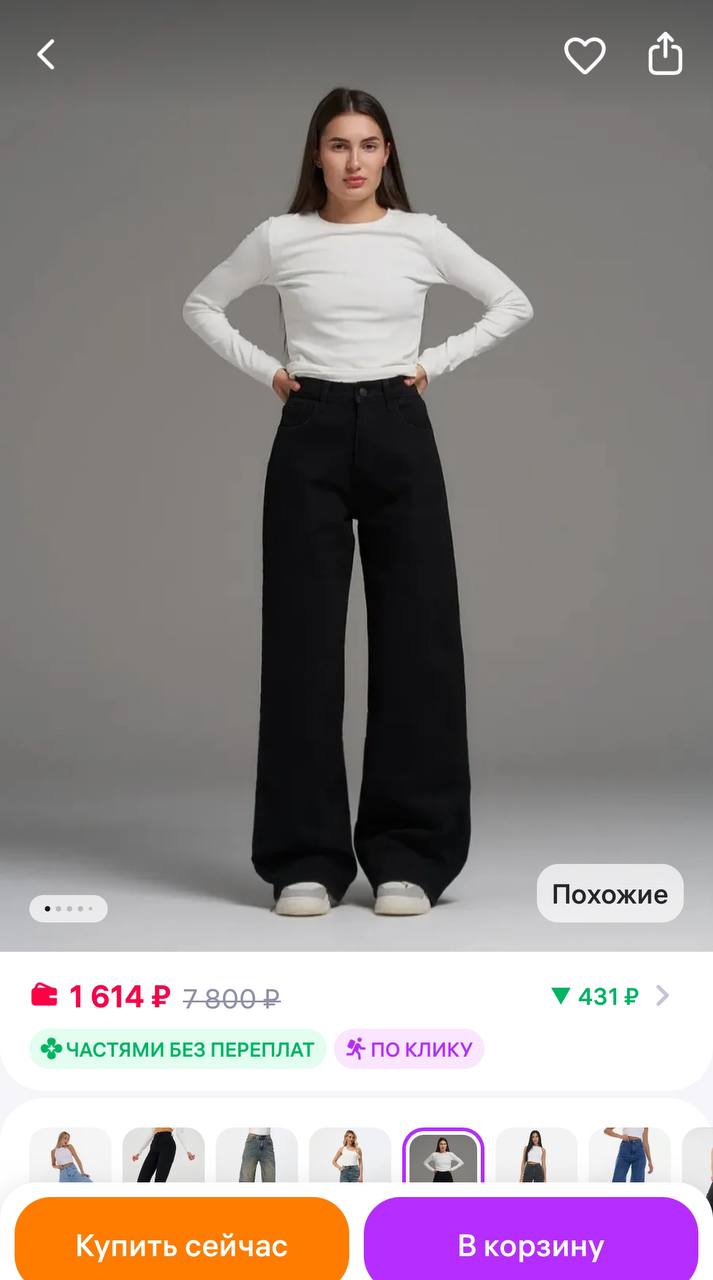Image resolution: width=713 pixels, height=1280 pixels.
Task: Open the 431 ₽ price drop details
Action: (610, 996)
